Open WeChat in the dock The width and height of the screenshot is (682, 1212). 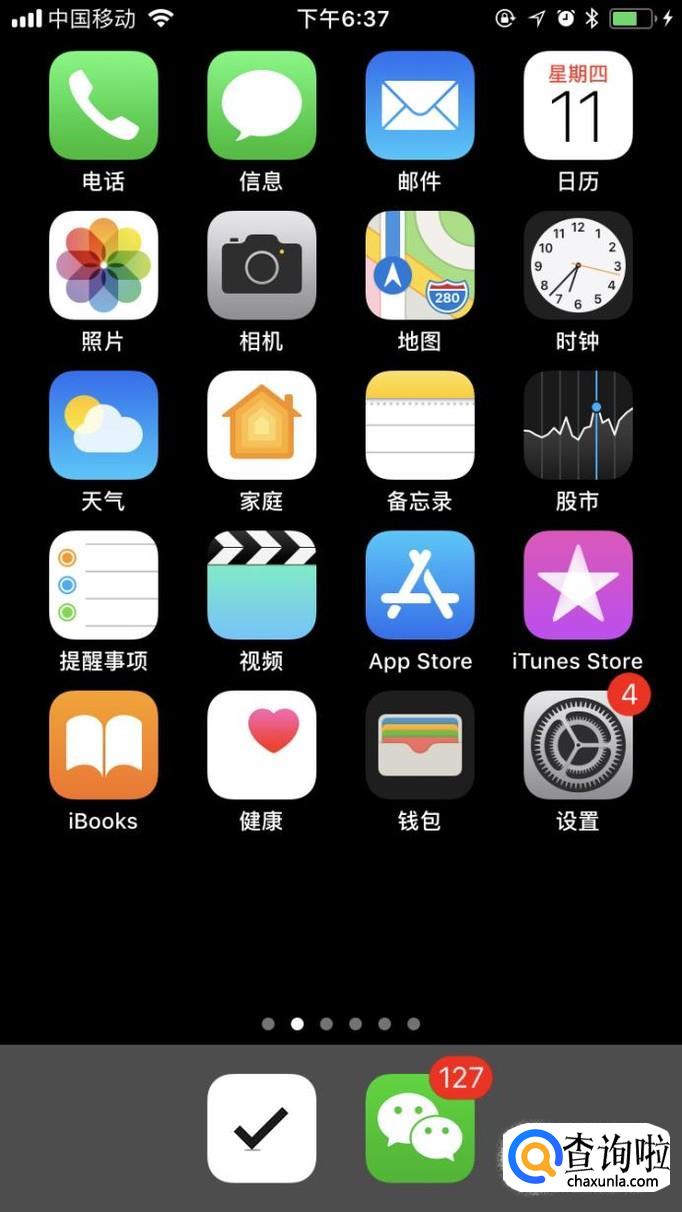point(419,1128)
